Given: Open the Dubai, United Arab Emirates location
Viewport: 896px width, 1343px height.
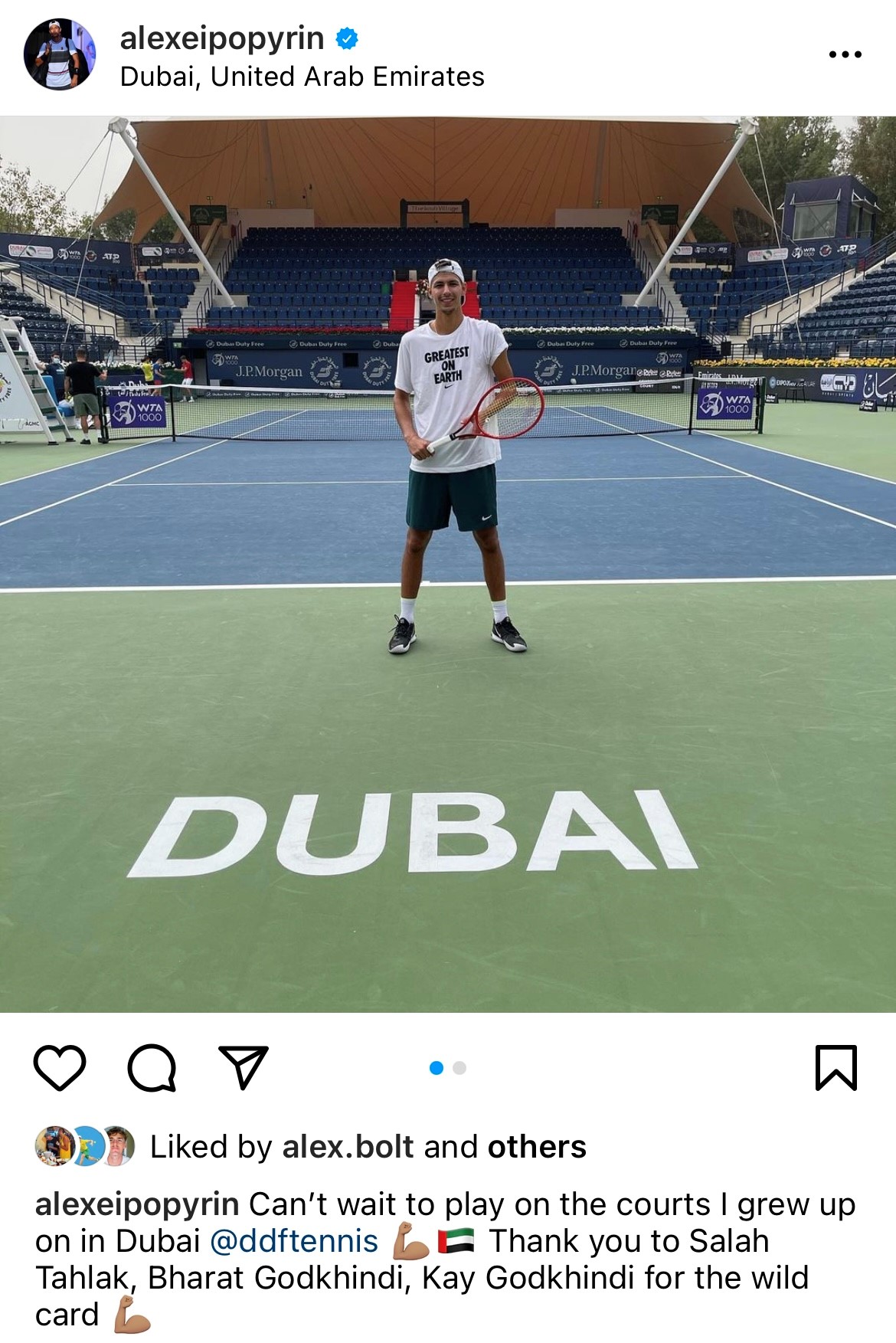Looking at the screenshot, I should click(x=302, y=77).
